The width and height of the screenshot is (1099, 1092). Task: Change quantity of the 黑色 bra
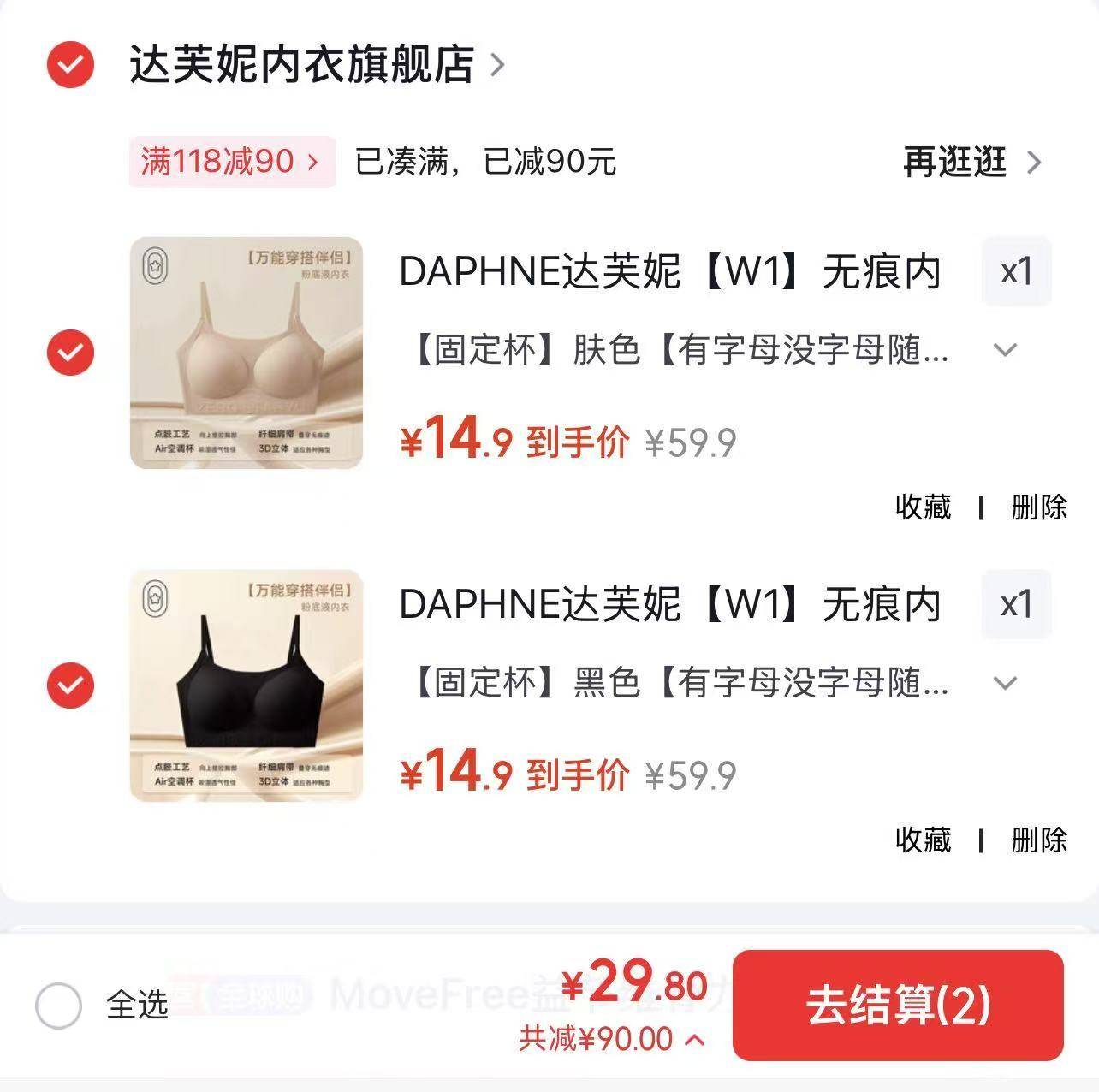click(1016, 605)
